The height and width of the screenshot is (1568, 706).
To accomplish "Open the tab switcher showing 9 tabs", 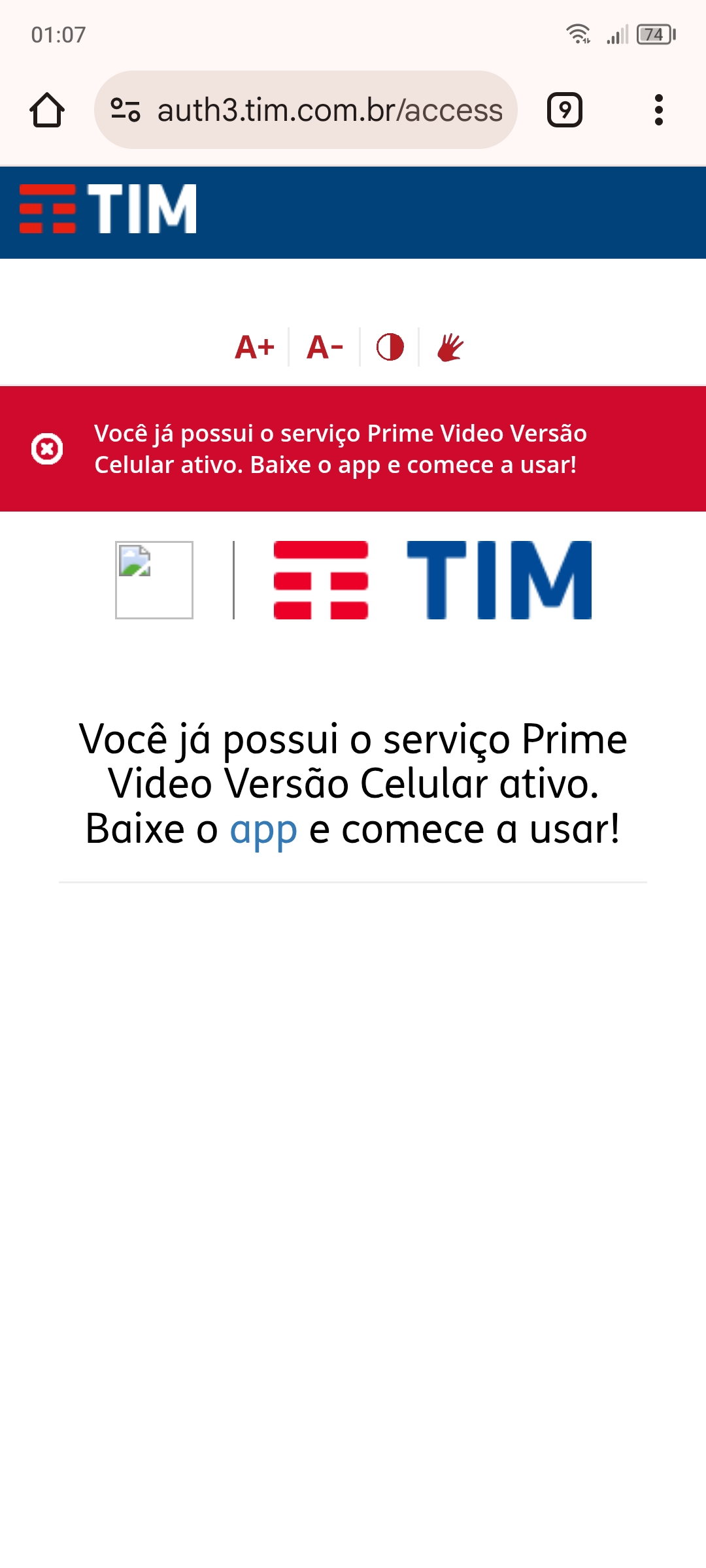I will point(564,110).
